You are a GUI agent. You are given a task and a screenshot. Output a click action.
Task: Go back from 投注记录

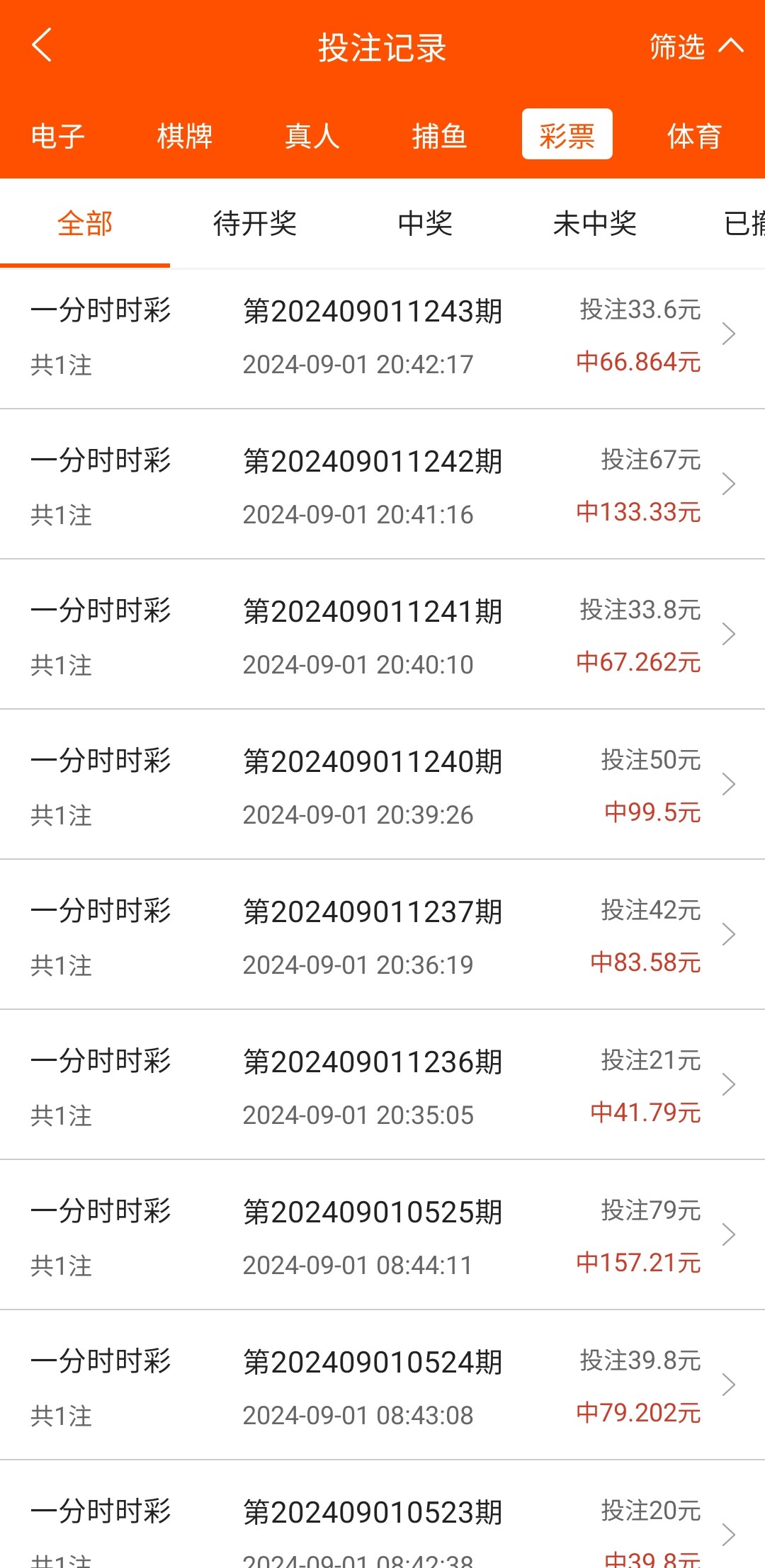(x=42, y=46)
